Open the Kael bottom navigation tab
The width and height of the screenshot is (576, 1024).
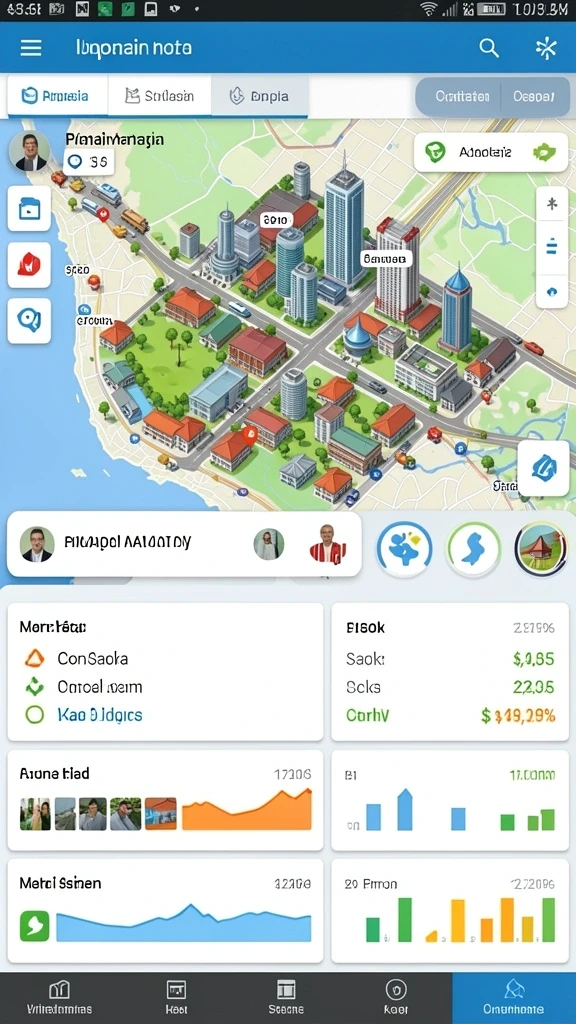tap(396, 998)
